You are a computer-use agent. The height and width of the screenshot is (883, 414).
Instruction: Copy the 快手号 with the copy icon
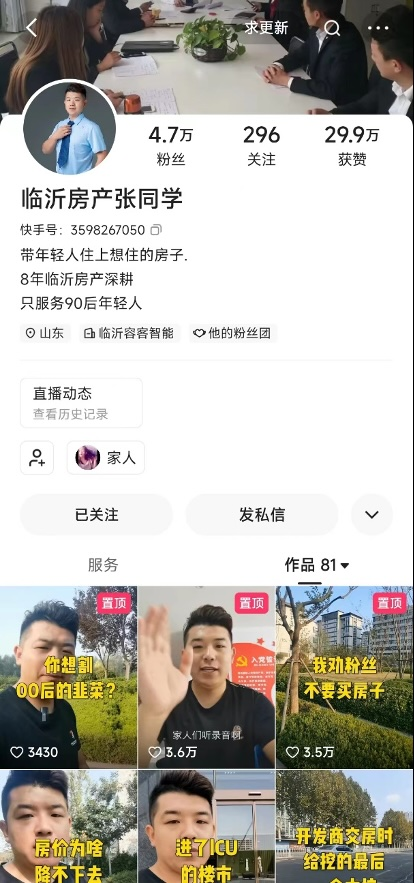coord(156,230)
